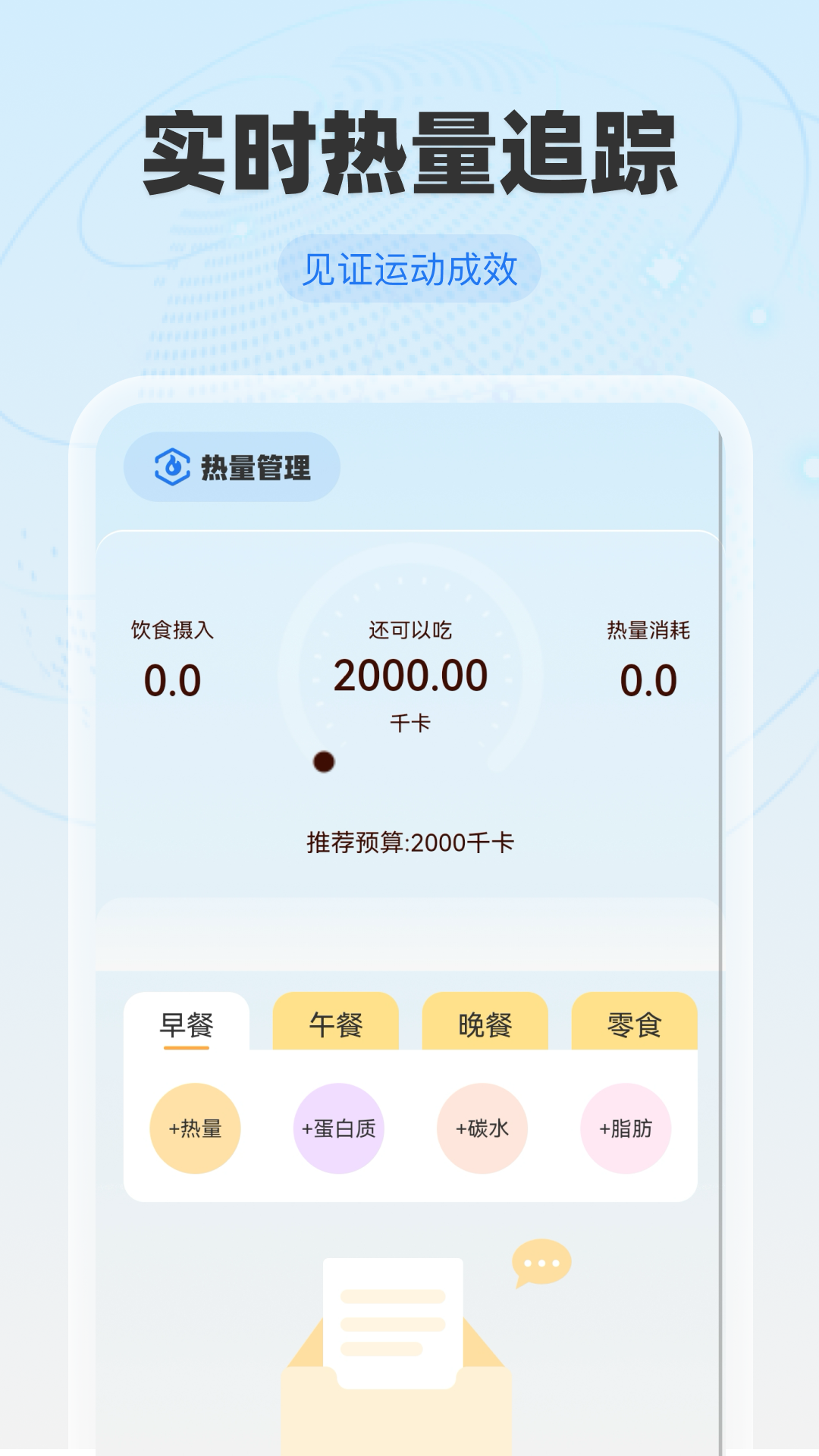Open the +热量 entry circle
Image resolution: width=819 pixels, height=1456 pixels.
(196, 1128)
